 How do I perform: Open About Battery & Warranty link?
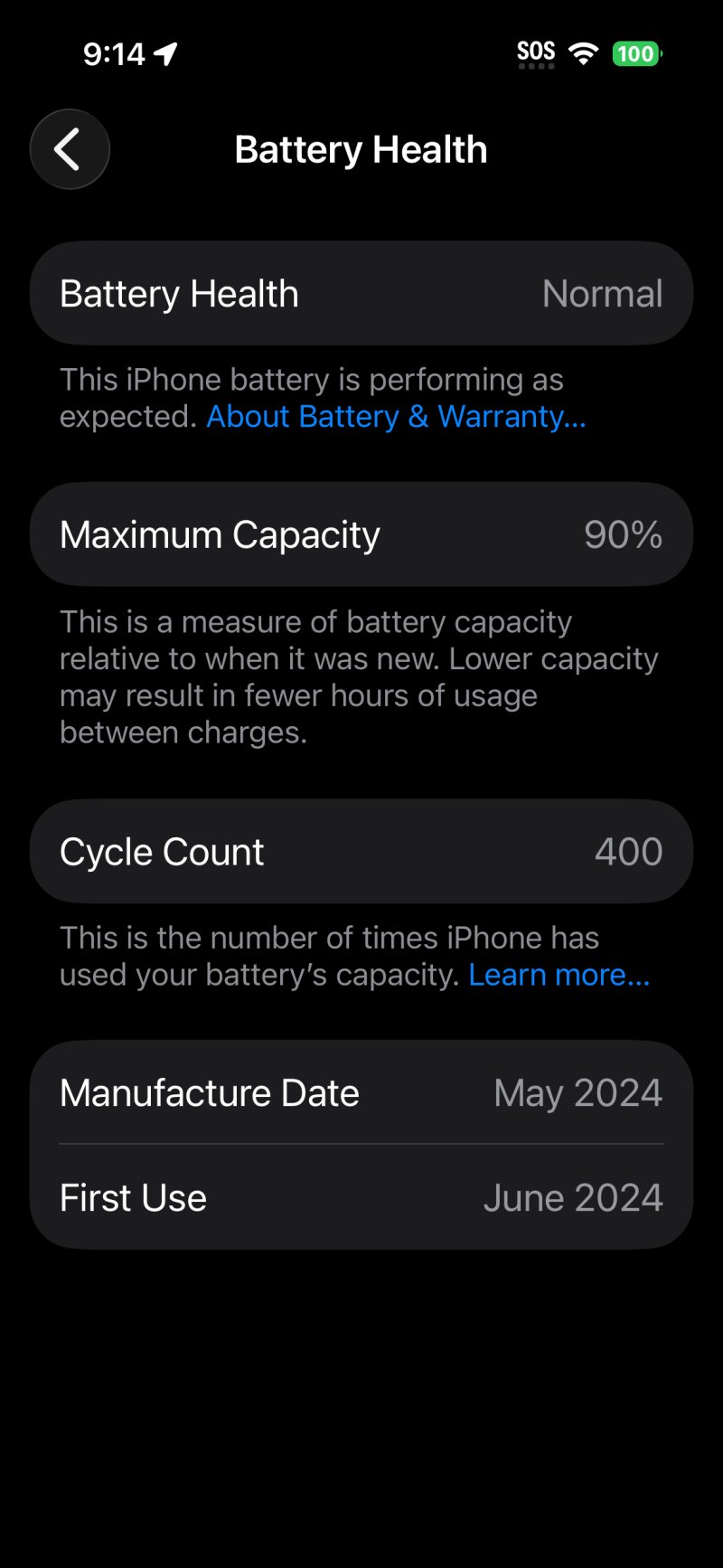tap(396, 417)
